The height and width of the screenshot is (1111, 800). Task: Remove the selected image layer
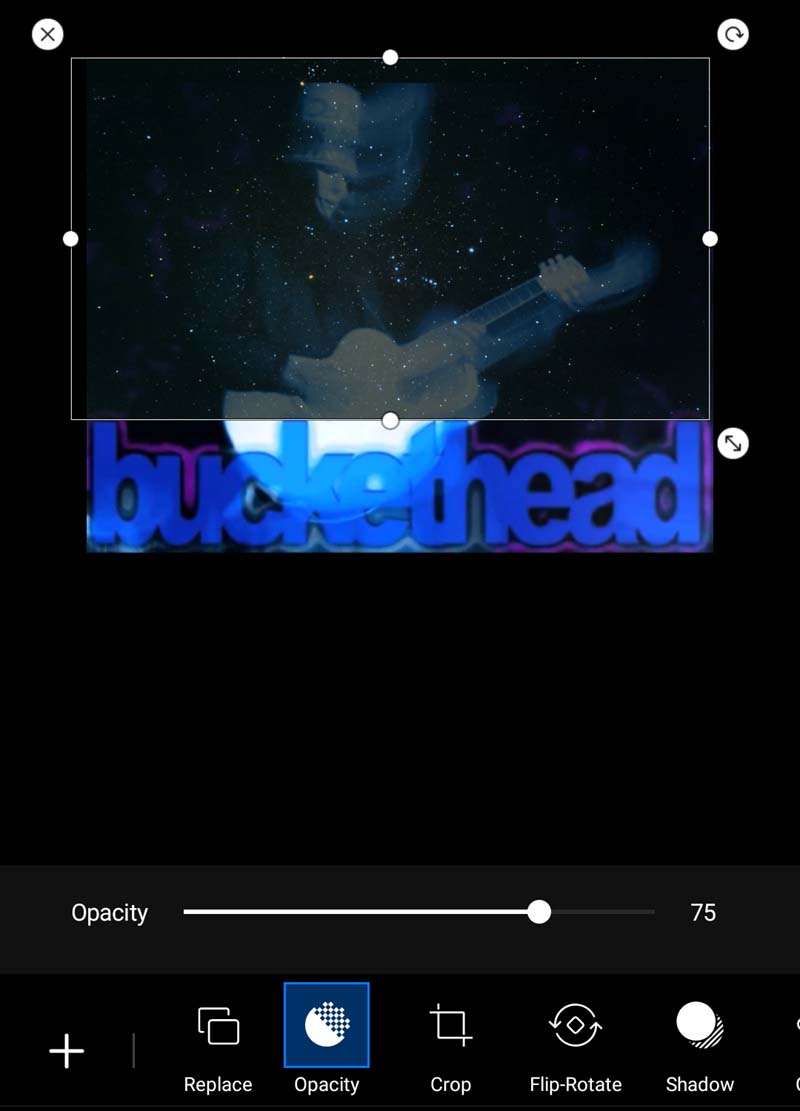click(x=47, y=35)
